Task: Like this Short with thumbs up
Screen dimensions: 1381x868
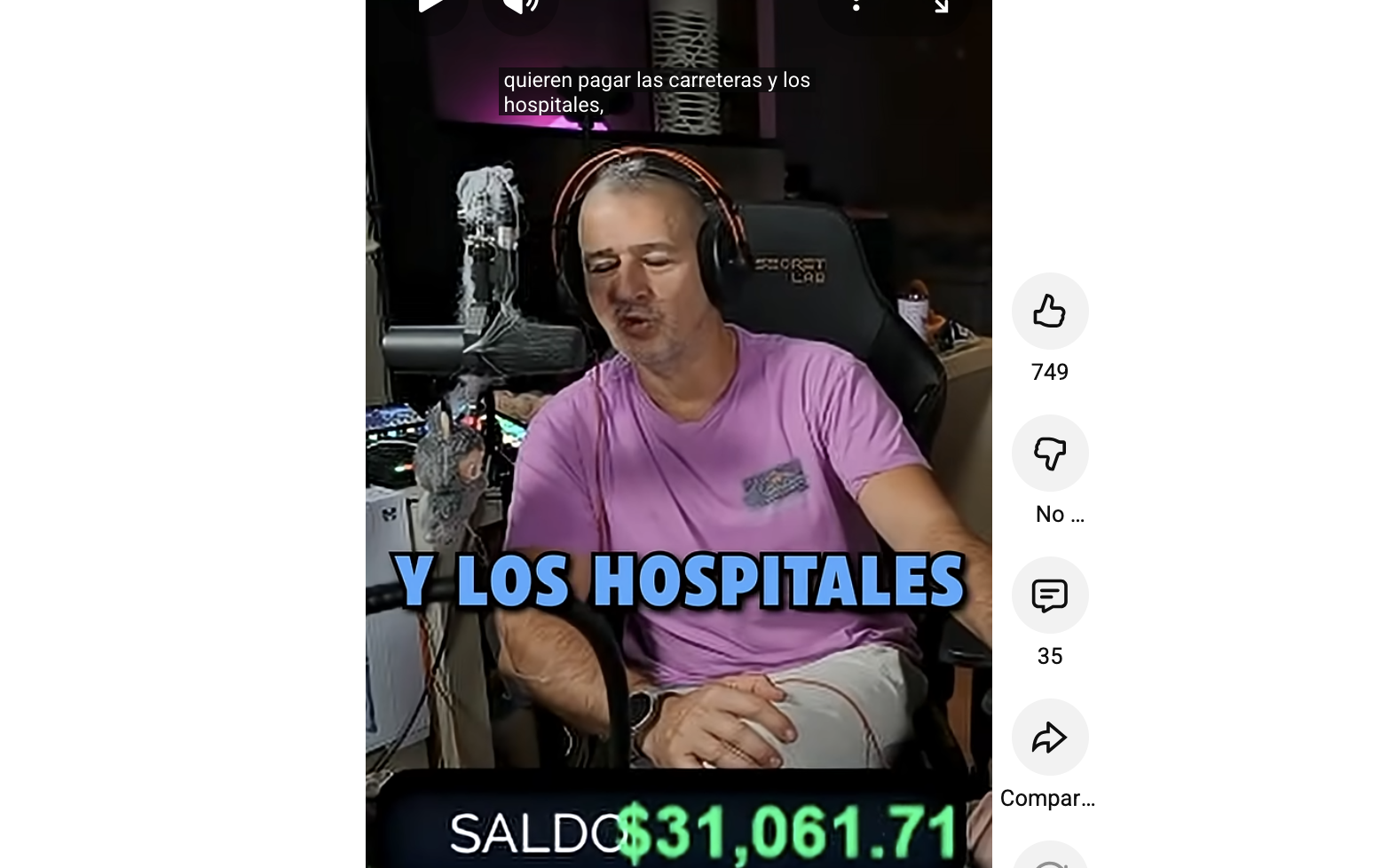Action: pyautogui.click(x=1049, y=312)
